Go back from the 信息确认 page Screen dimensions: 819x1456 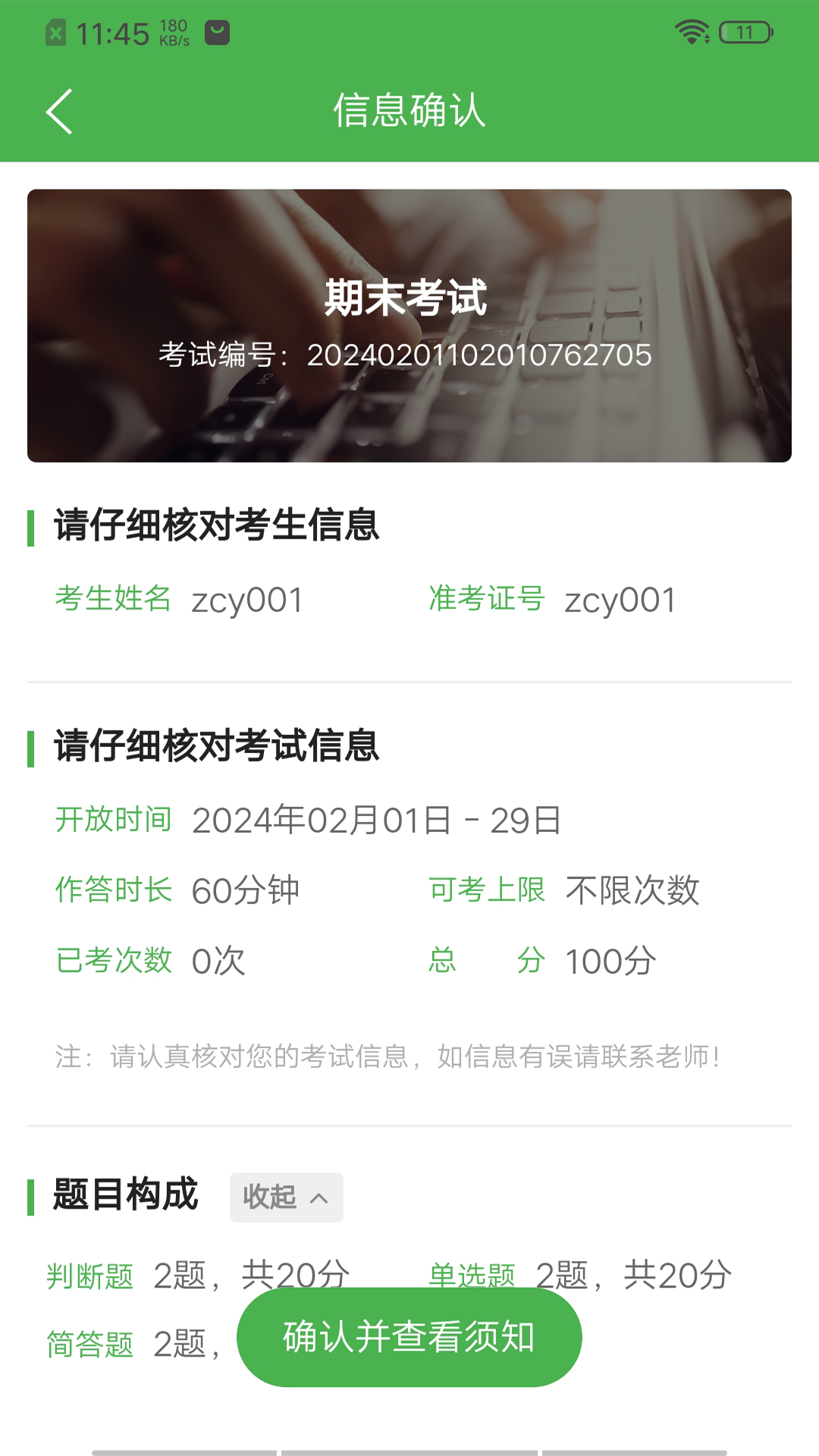click(59, 111)
